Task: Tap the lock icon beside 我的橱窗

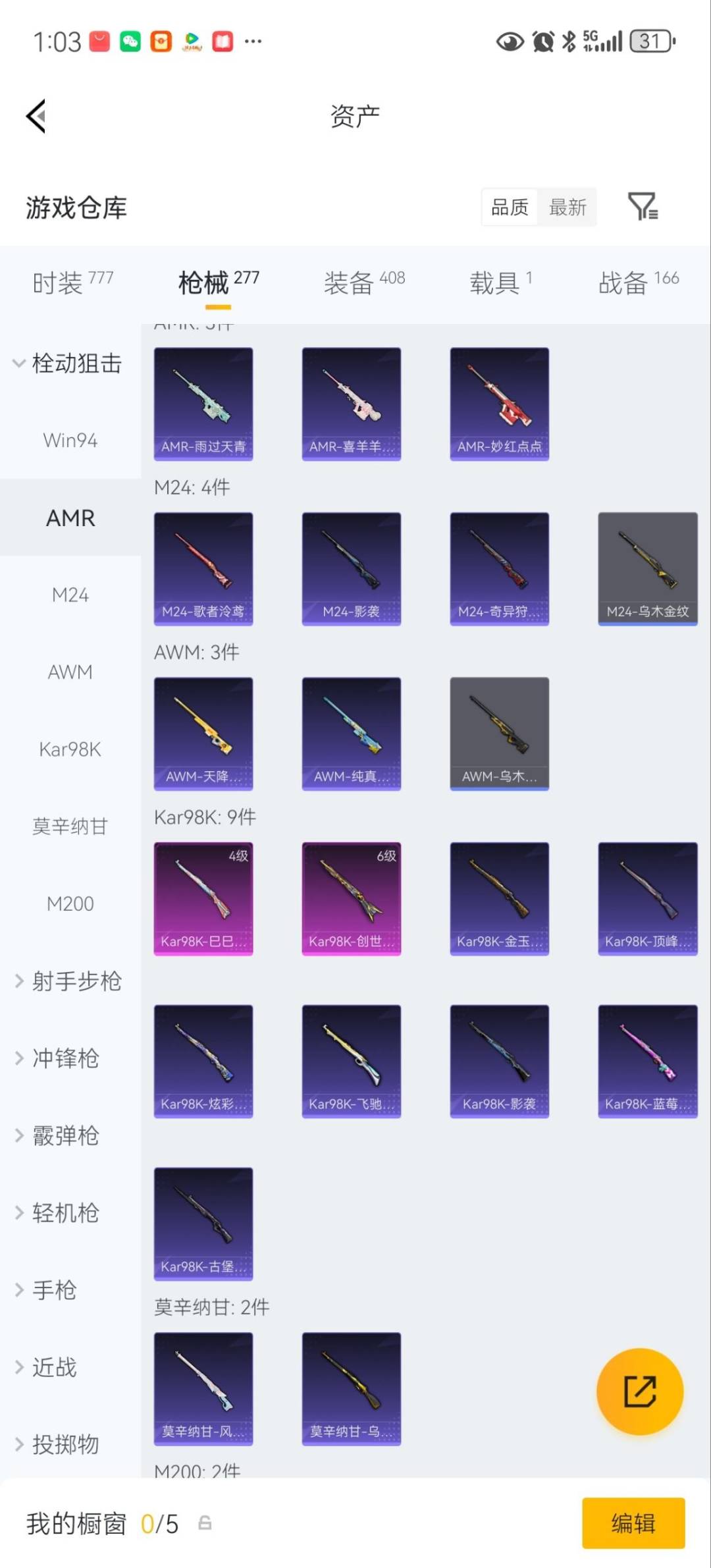Action: tap(204, 1521)
